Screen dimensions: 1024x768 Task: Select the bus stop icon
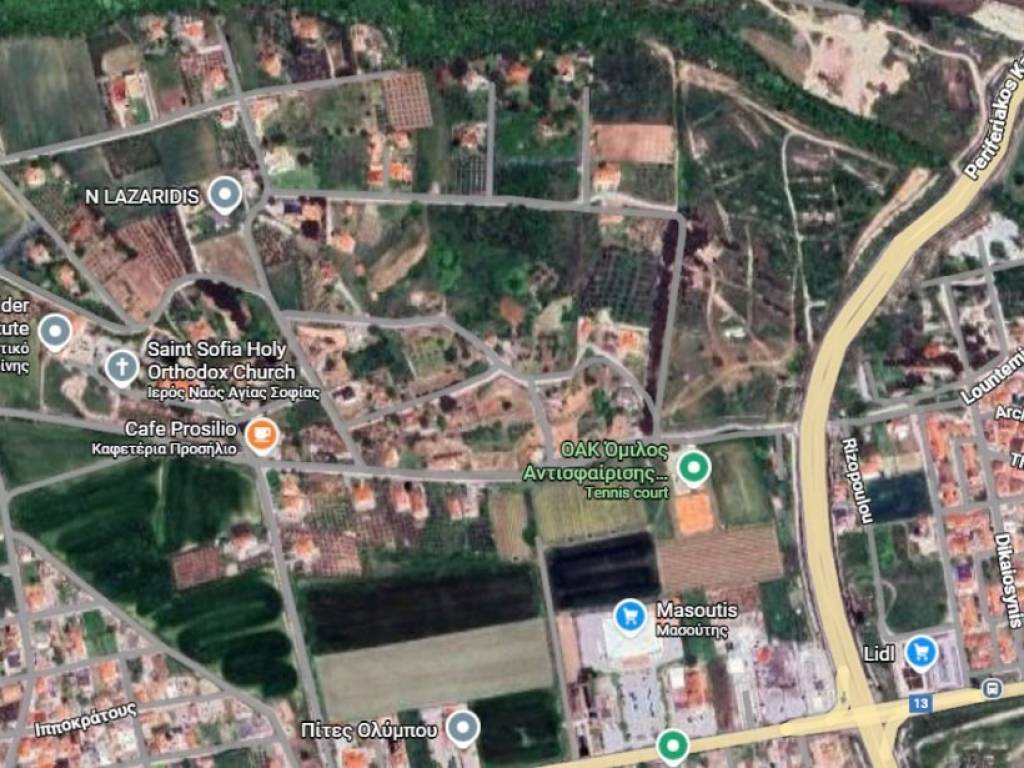click(991, 687)
